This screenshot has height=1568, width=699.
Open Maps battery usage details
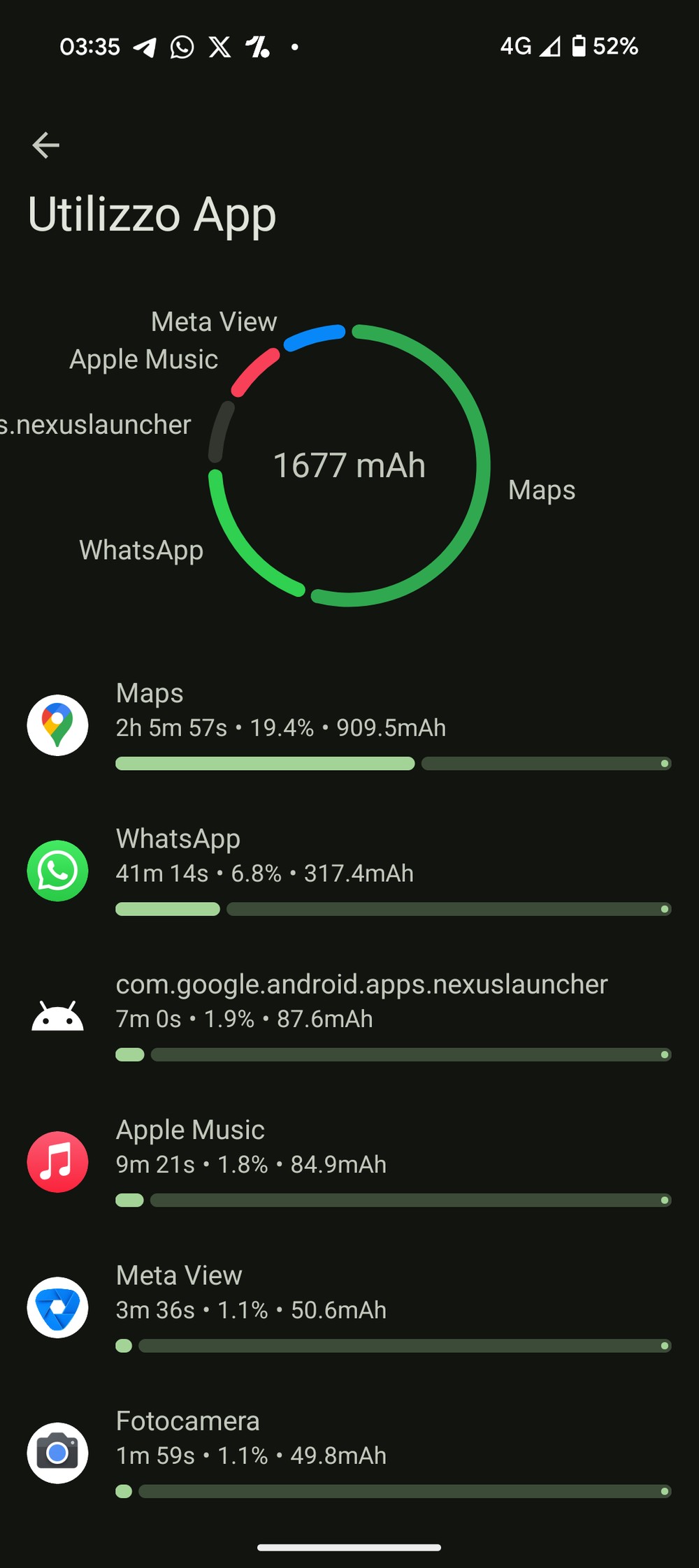[349, 727]
